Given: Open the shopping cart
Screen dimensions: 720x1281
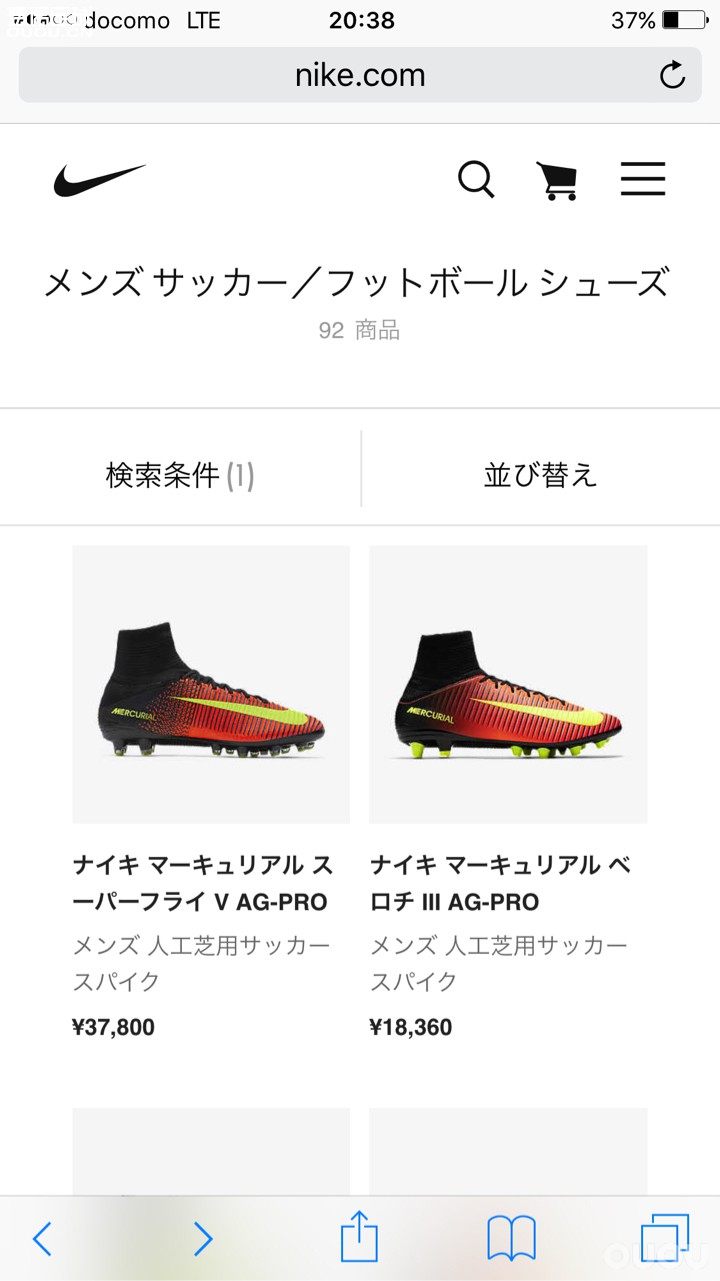Looking at the screenshot, I should pyautogui.click(x=558, y=181).
